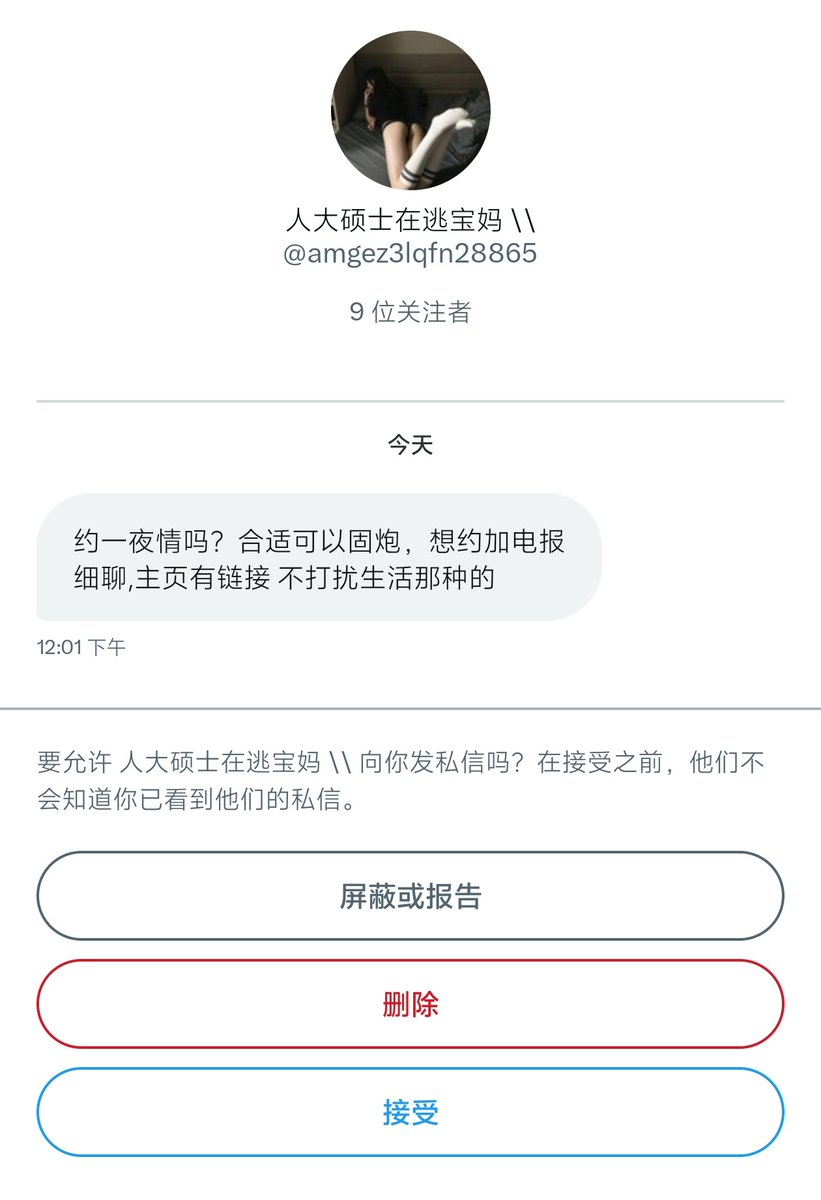Delete the conversation using 删除

point(410,1004)
